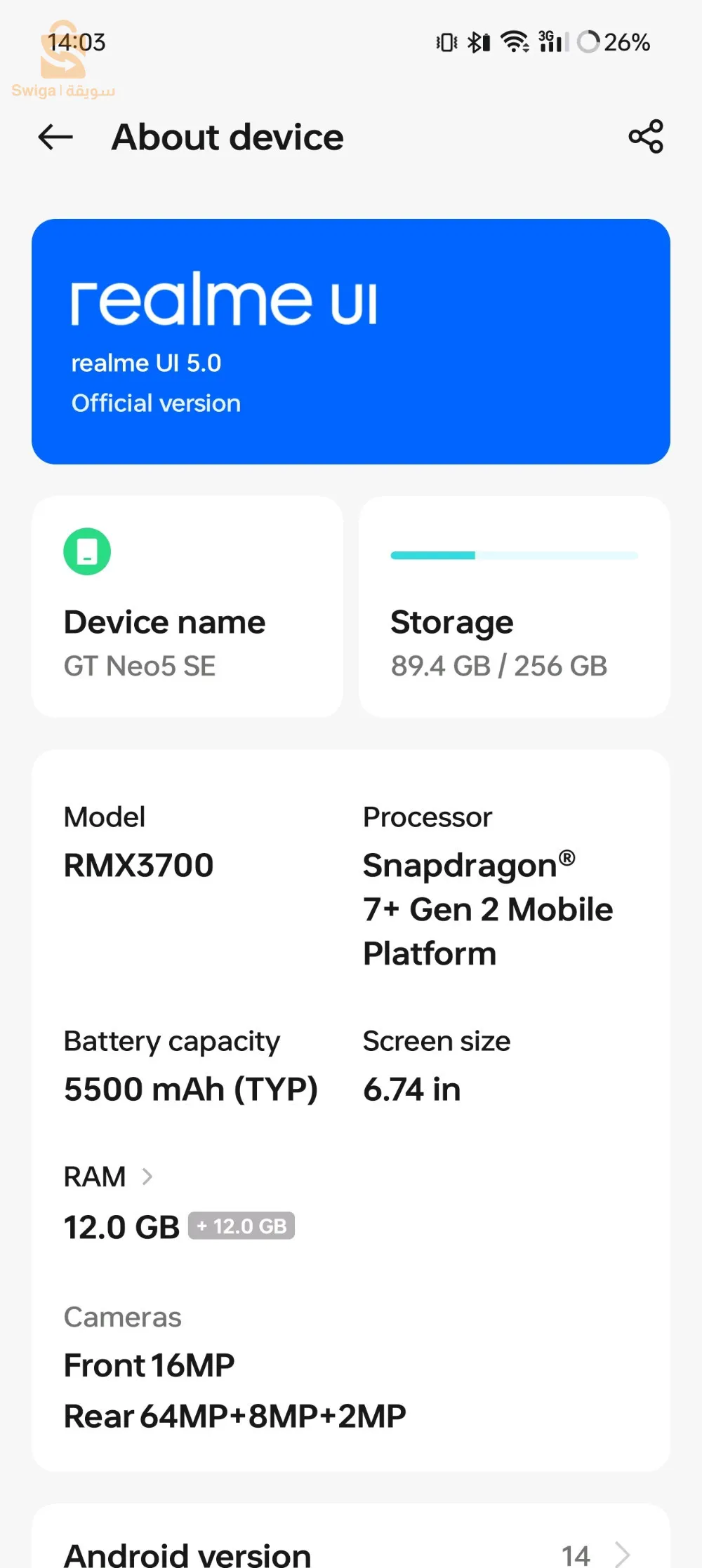The width and height of the screenshot is (702, 1568).
Task: Open the realme UI 5.0 version card
Action: tap(350, 342)
